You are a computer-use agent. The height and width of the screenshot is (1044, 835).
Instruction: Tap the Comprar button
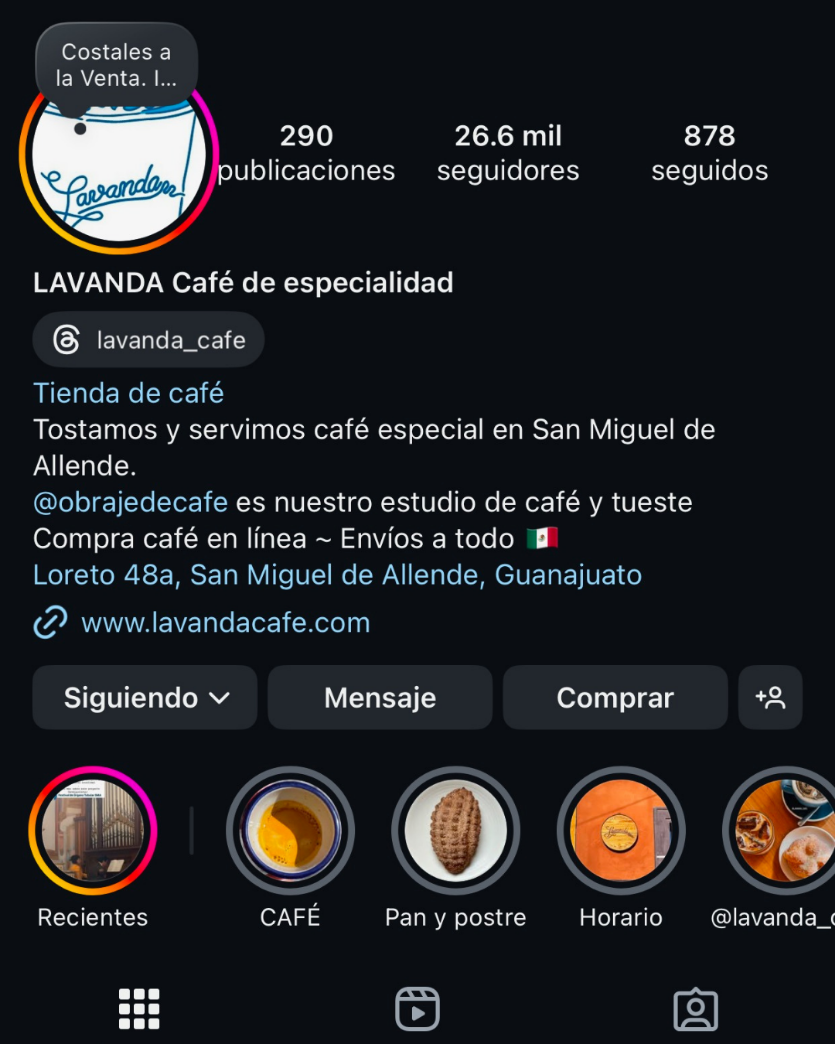pyautogui.click(x=615, y=697)
